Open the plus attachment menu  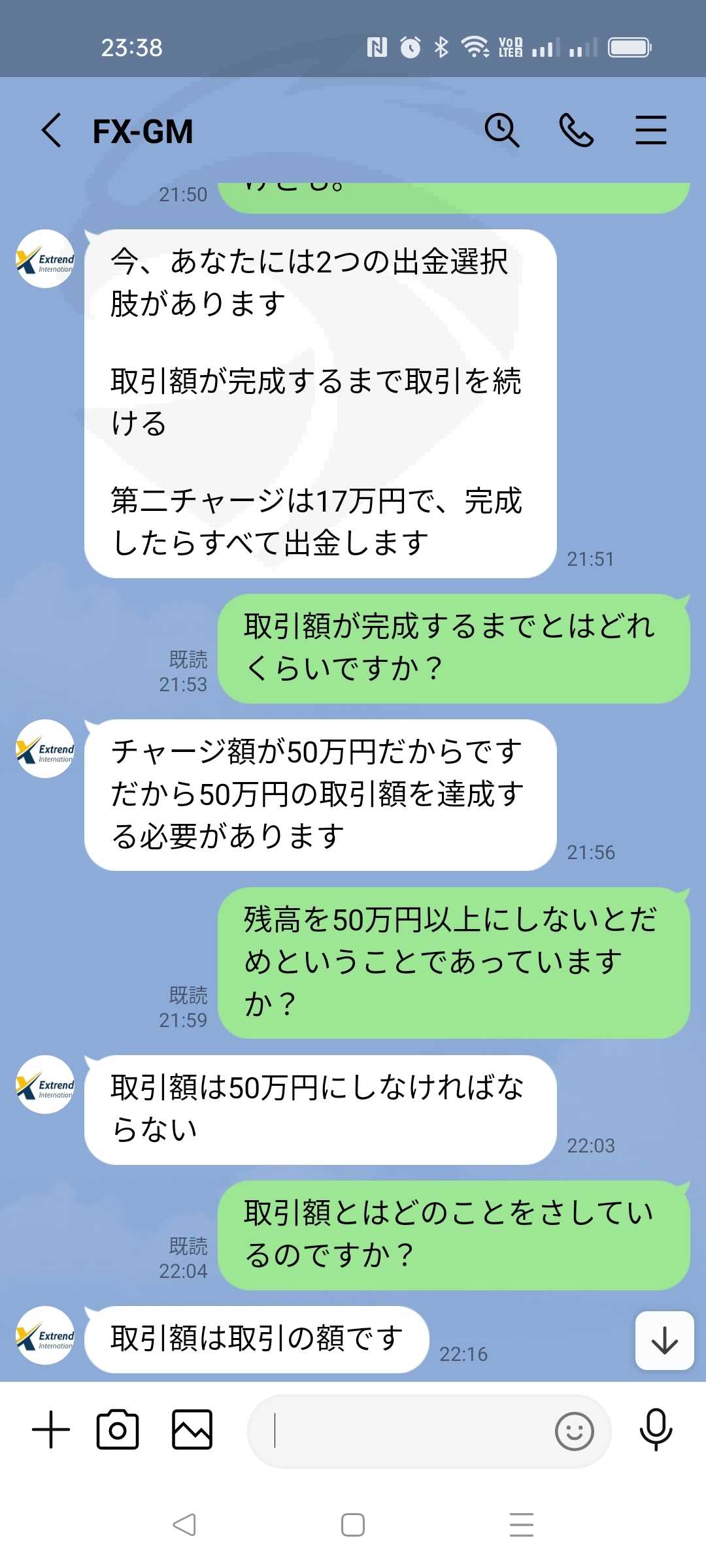(x=51, y=1429)
